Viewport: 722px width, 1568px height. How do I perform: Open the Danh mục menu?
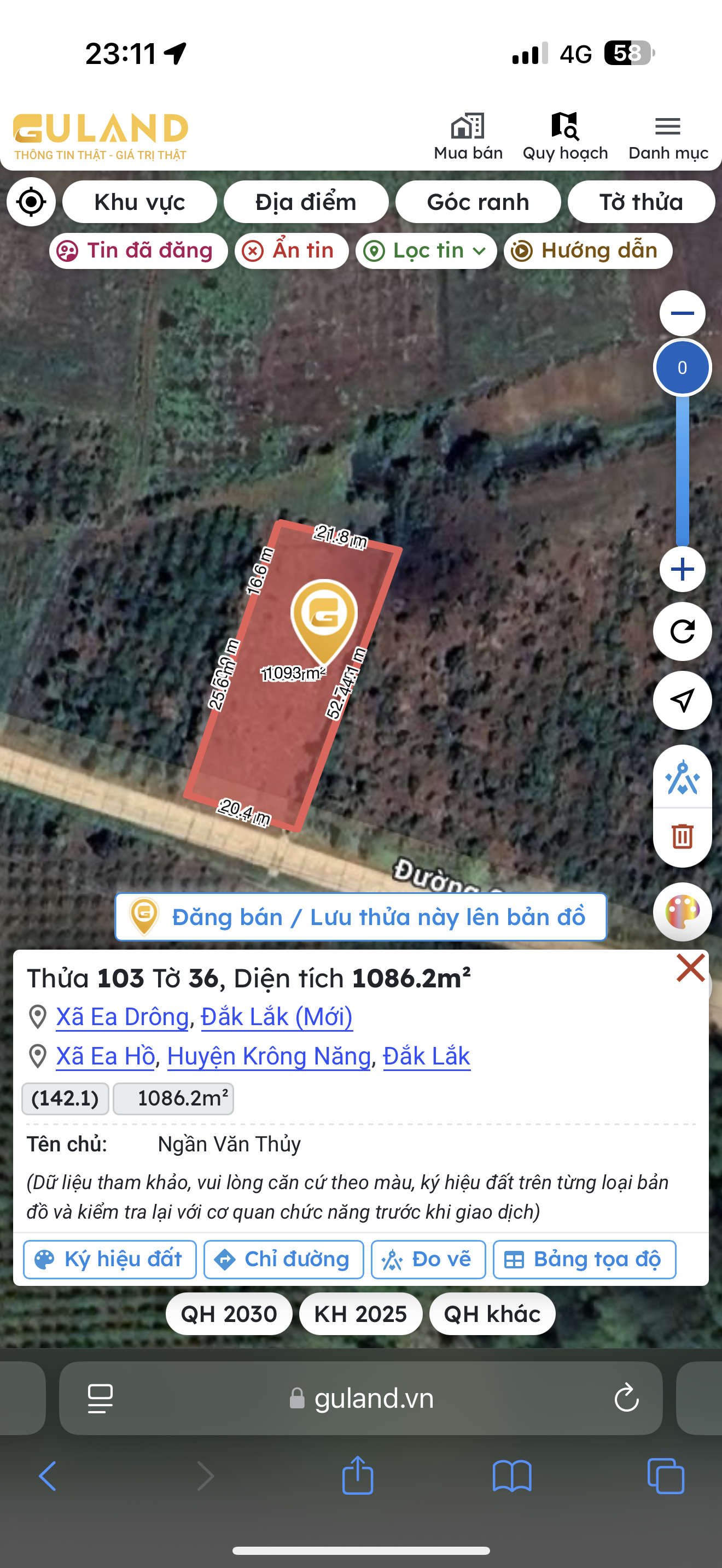pos(668,136)
